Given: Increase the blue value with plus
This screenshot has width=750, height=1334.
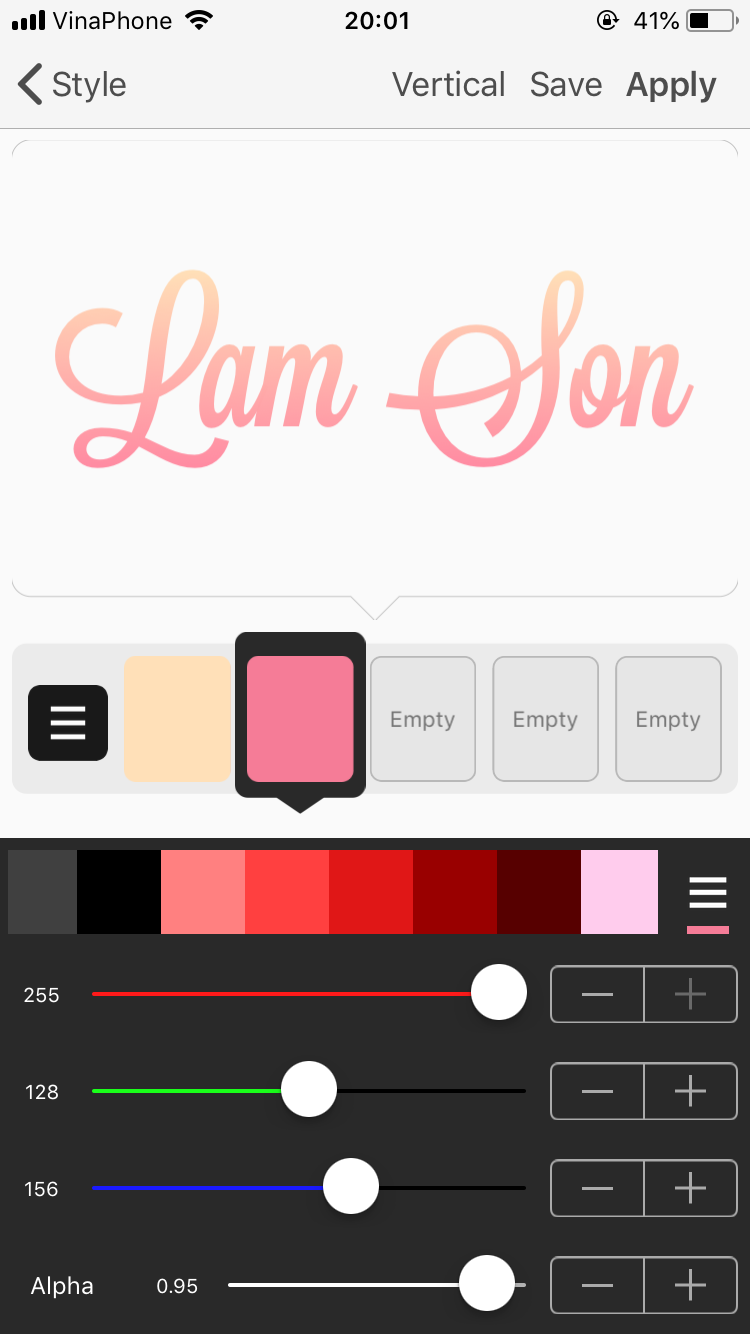Looking at the screenshot, I should [x=690, y=1188].
